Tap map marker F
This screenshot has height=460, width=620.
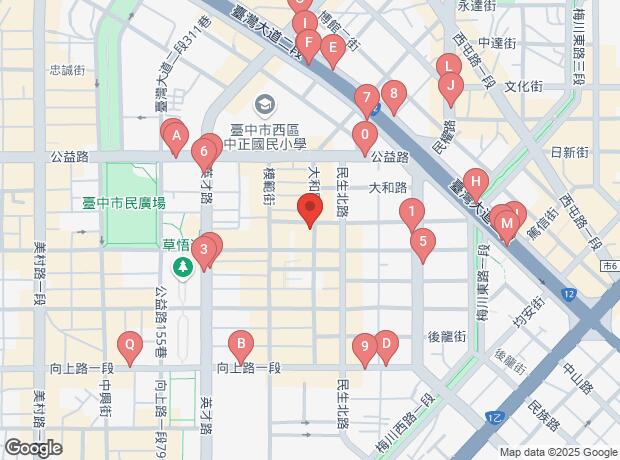310,44
